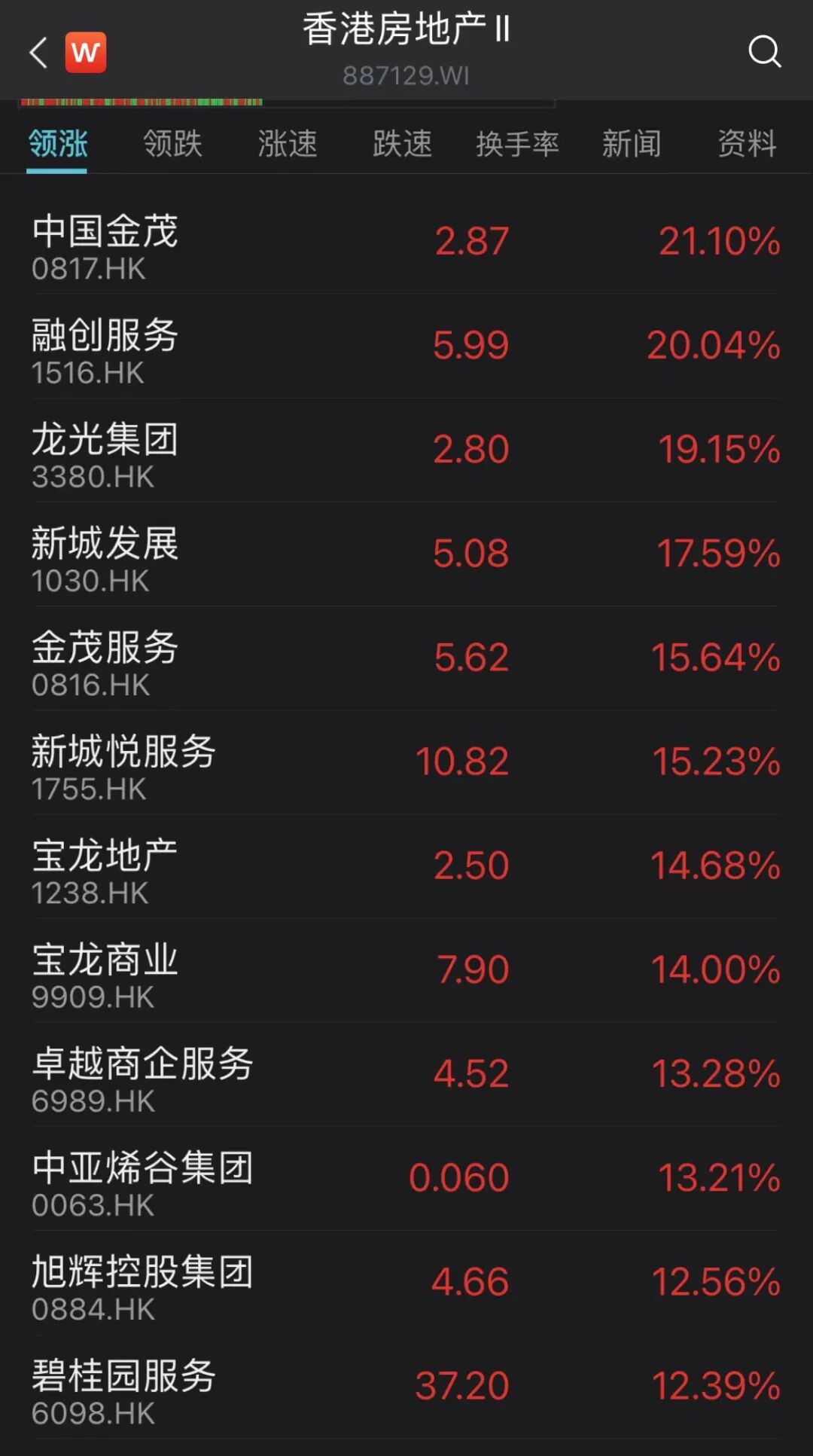Switch to the 领跌 tab
This screenshot has width=813, height=1456.
(x=172, y=143)
